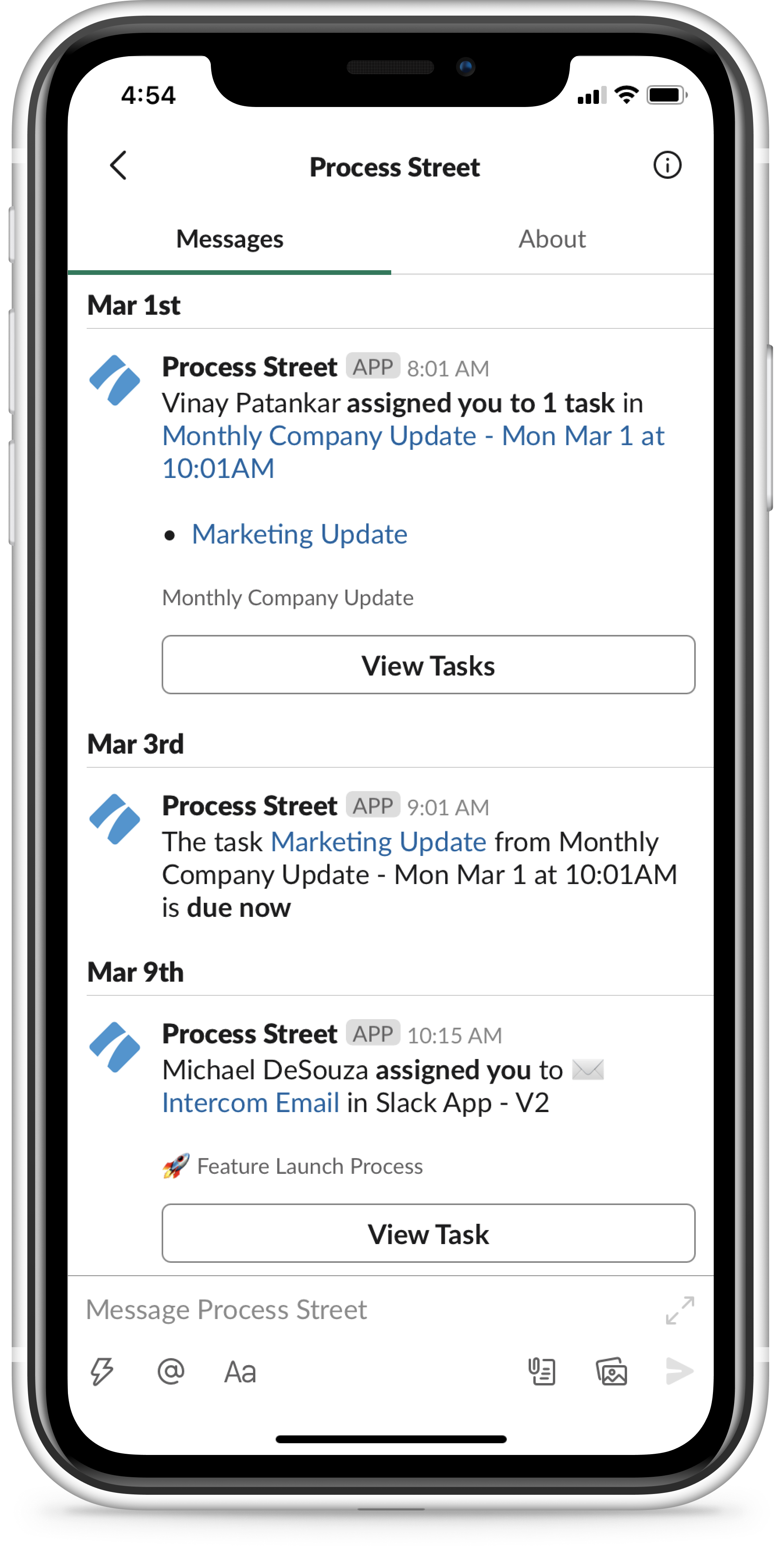Tap the View Tasks button
Viewport: 784px width, 1551px height.
click(x=428, y=665)
